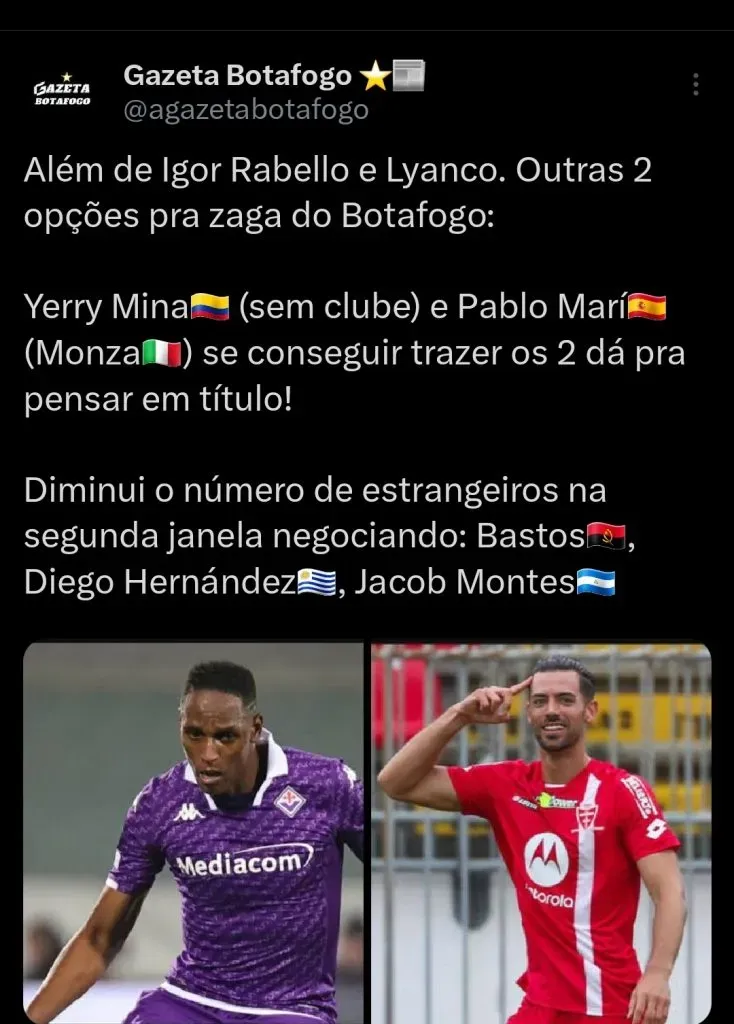Open the Yerry Mina photo
Screen dimensions: 734x1024
[194, 832]
